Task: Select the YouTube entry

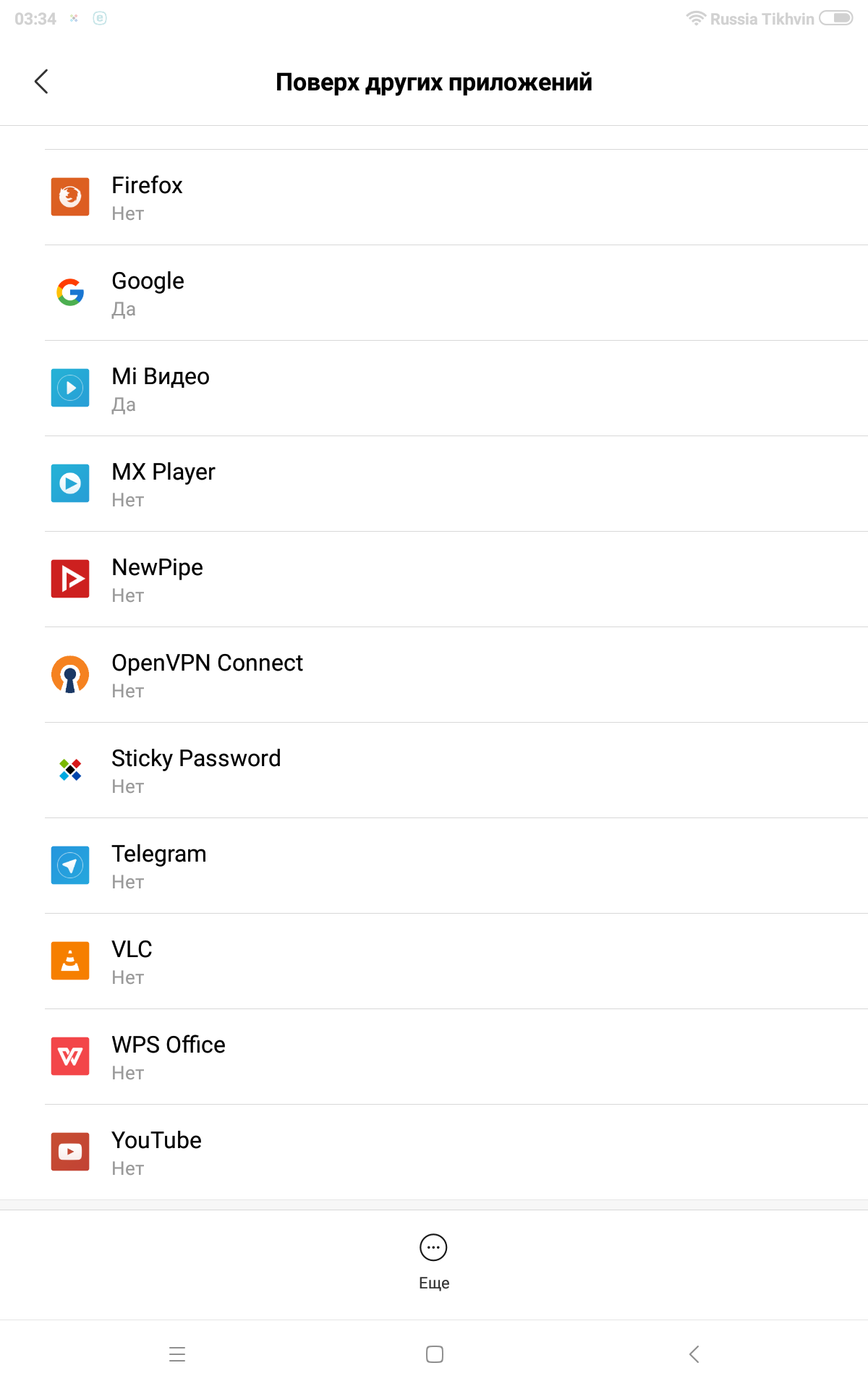Action: click(434, 1152)
